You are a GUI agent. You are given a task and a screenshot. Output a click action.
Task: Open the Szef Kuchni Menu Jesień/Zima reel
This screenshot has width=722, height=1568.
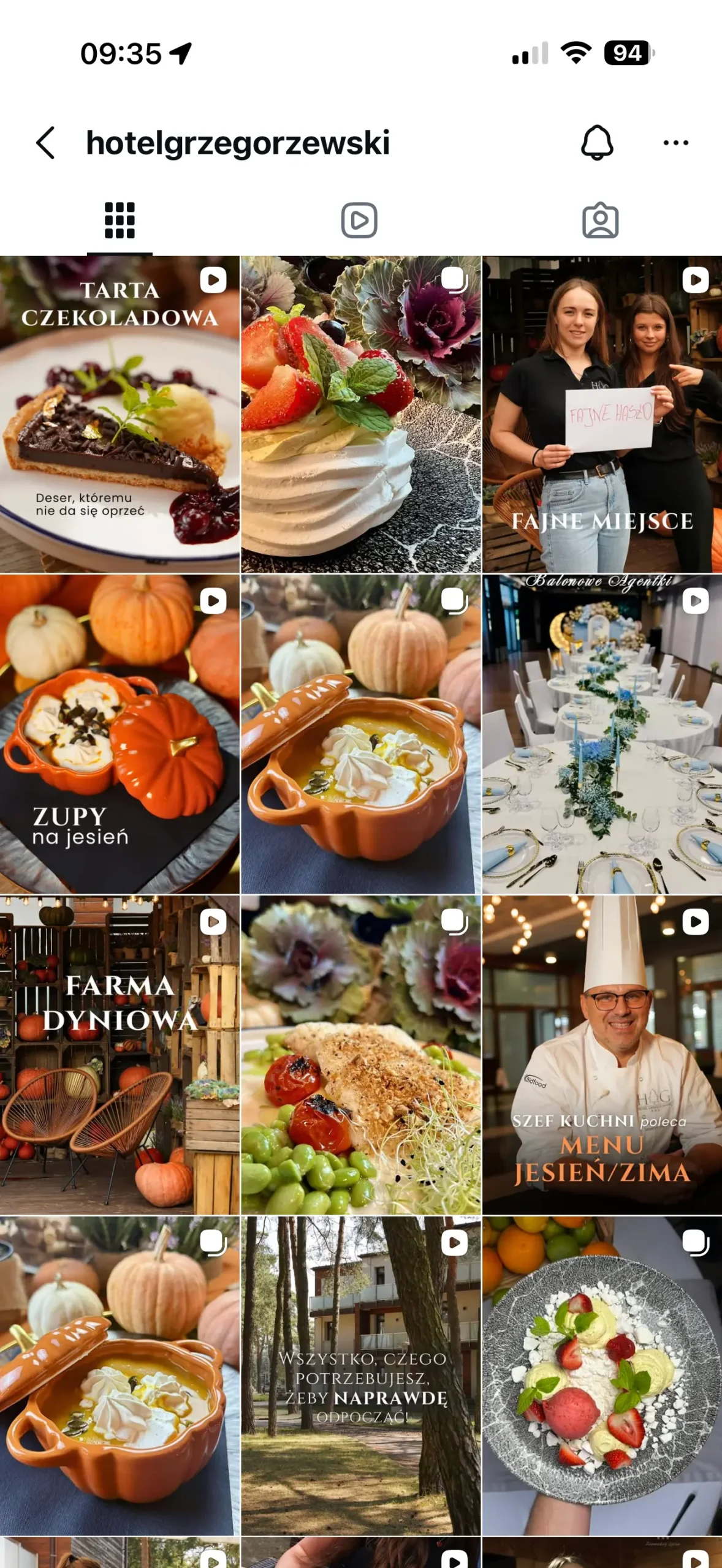[x=602, y=1055]
